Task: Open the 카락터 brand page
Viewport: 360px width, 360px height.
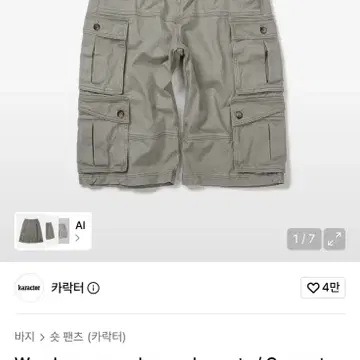Action: [67, 288]
